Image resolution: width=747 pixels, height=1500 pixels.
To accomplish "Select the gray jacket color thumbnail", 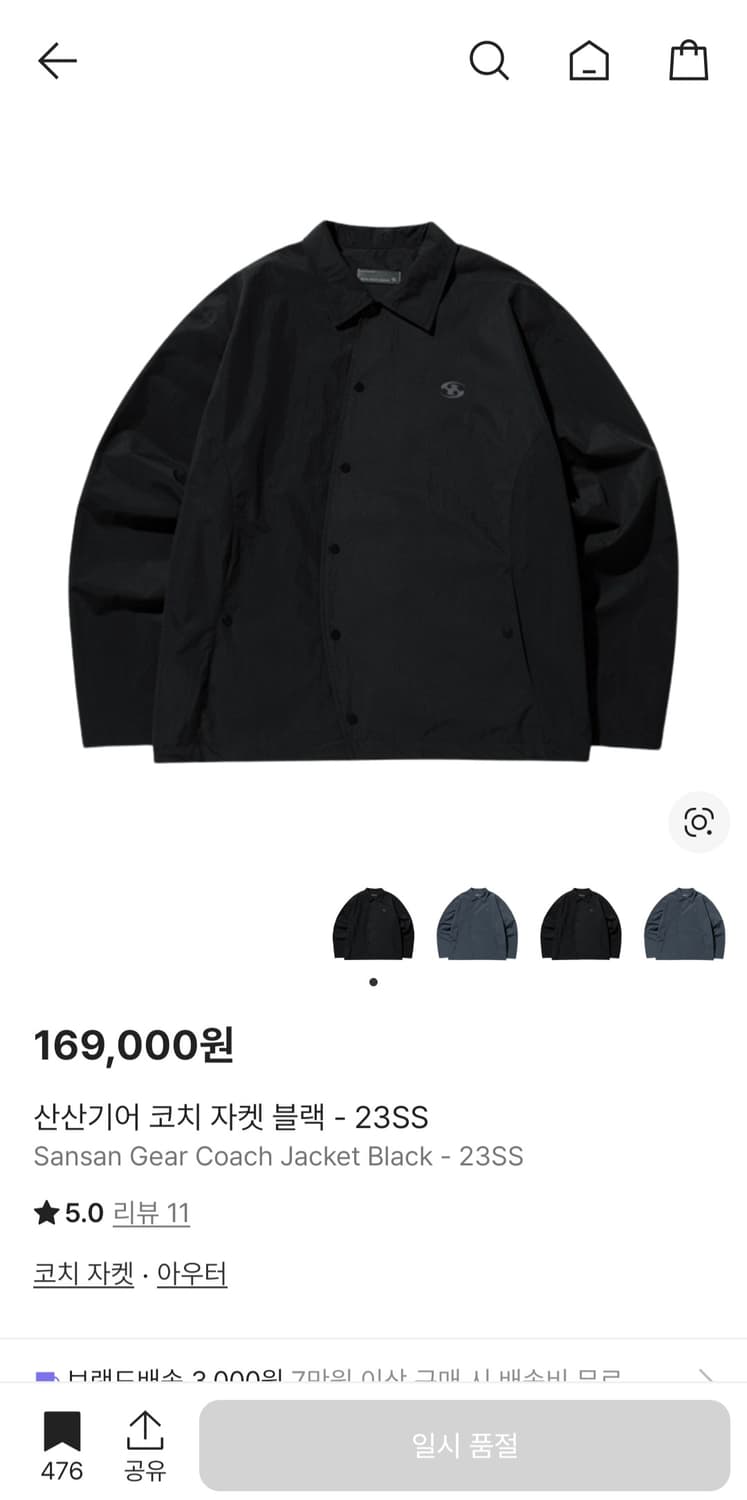I will 477,922.
